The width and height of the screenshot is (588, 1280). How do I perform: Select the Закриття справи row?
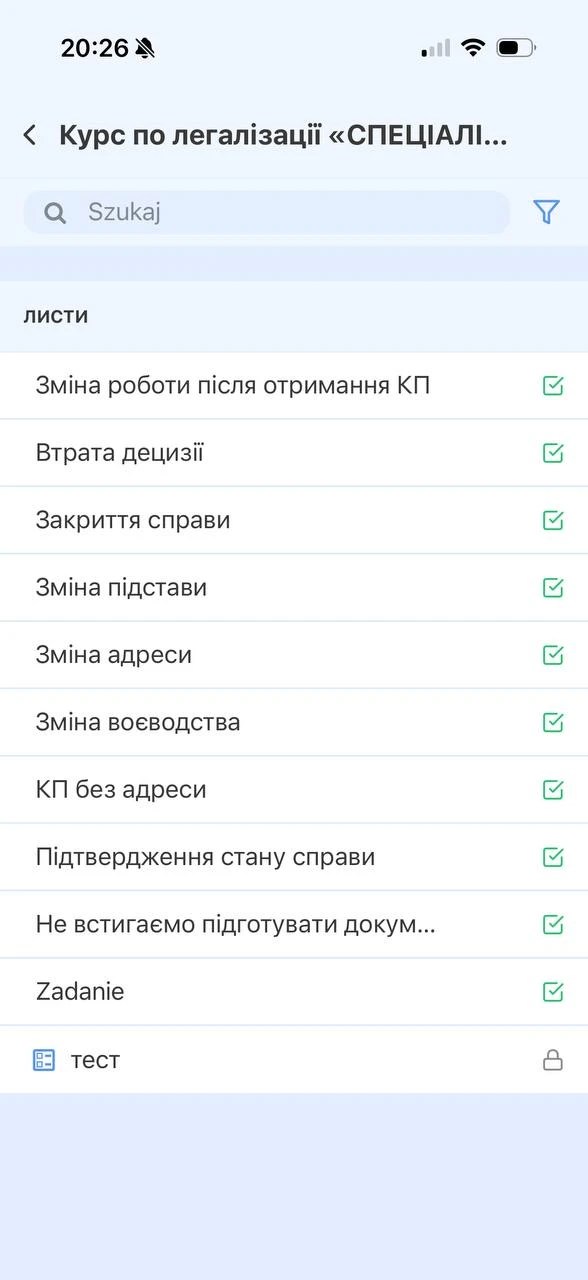(294, 520)
